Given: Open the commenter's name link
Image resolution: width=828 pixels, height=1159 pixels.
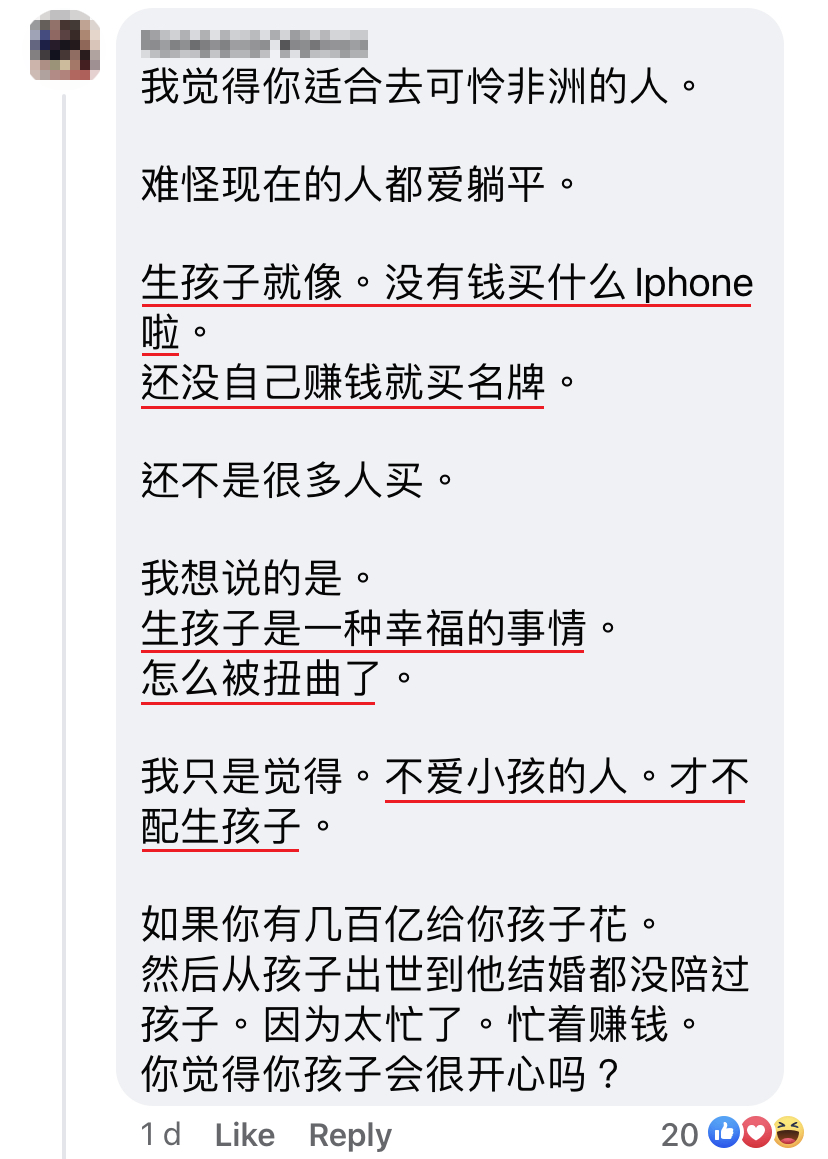Looking at the screenshot, I should pos(254,43).
